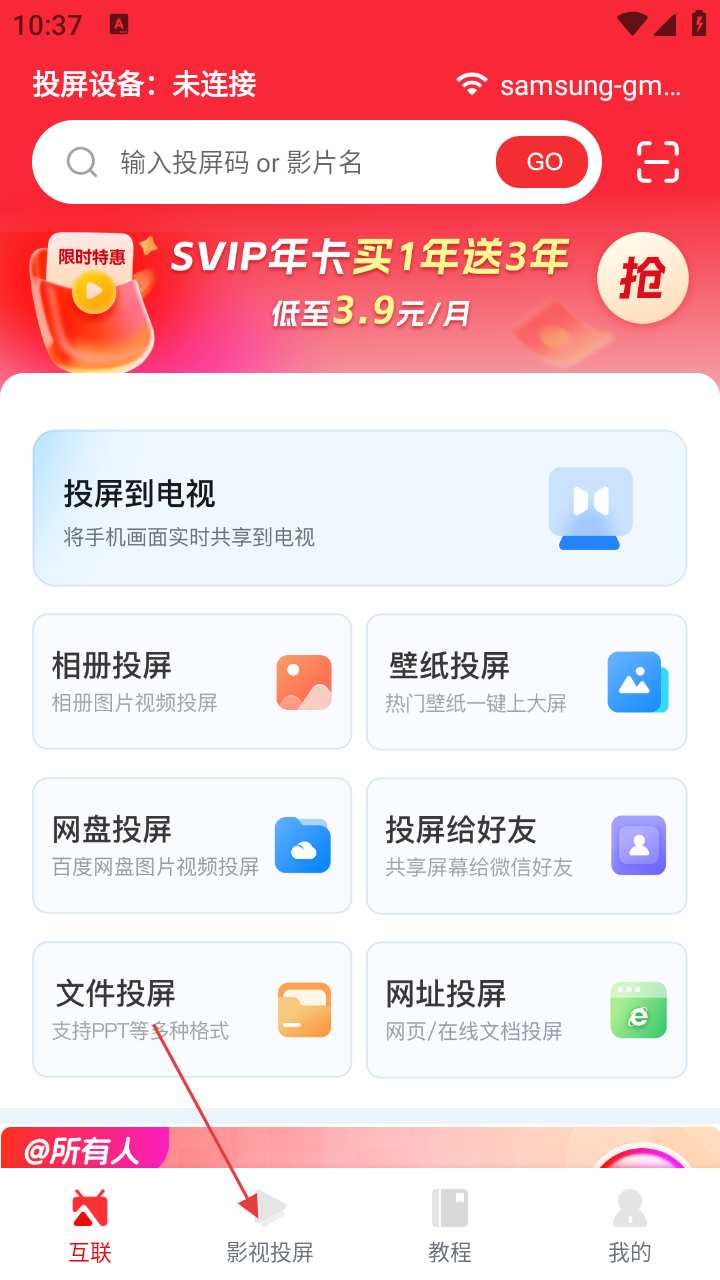Open 投屏给好友 share with friends
This screenshot has width=720, height=1280.
(x=526, y=845)
